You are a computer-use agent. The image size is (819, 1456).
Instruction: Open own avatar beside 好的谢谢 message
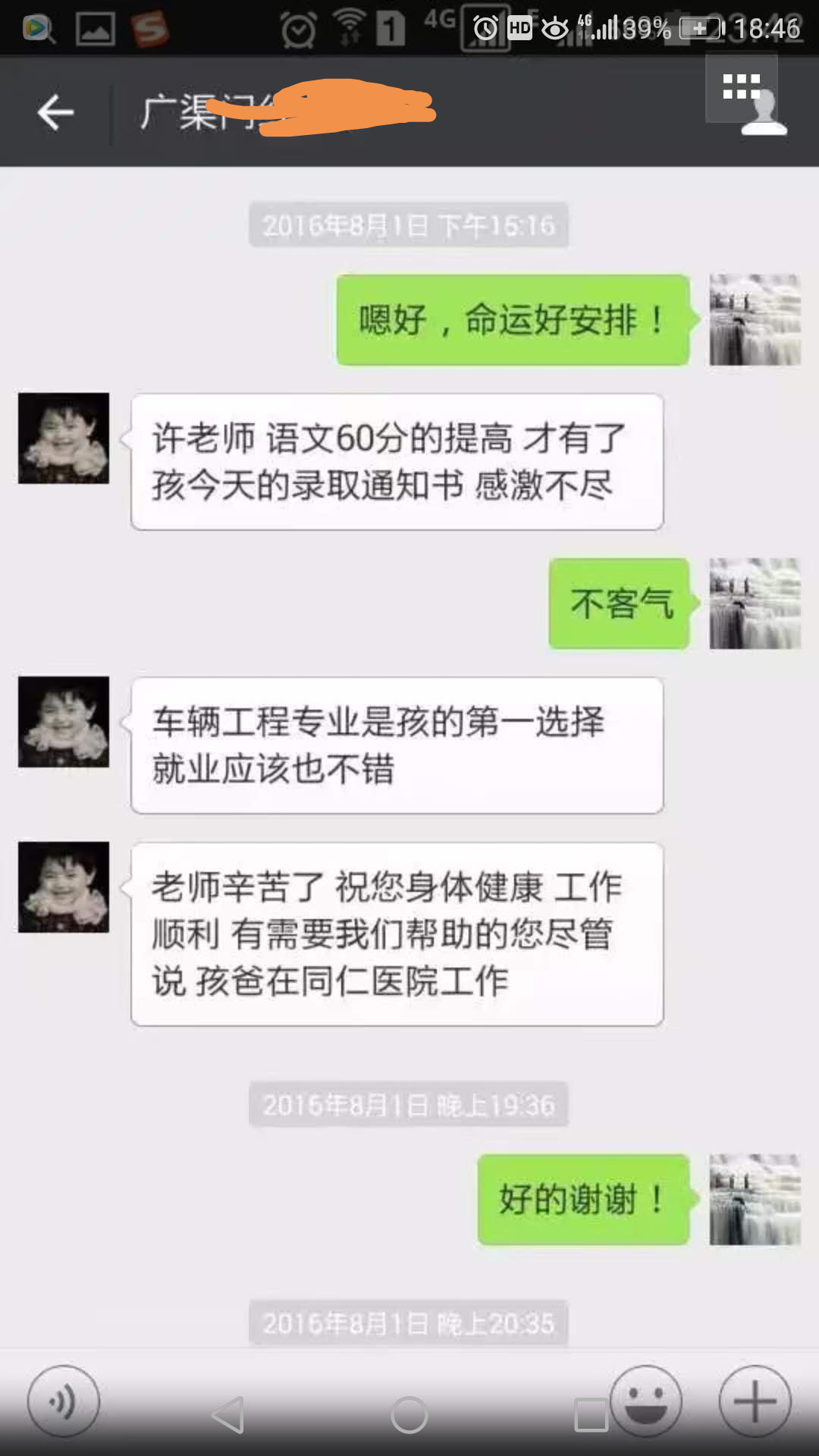pyautogui.click(x=755, y=1200)
